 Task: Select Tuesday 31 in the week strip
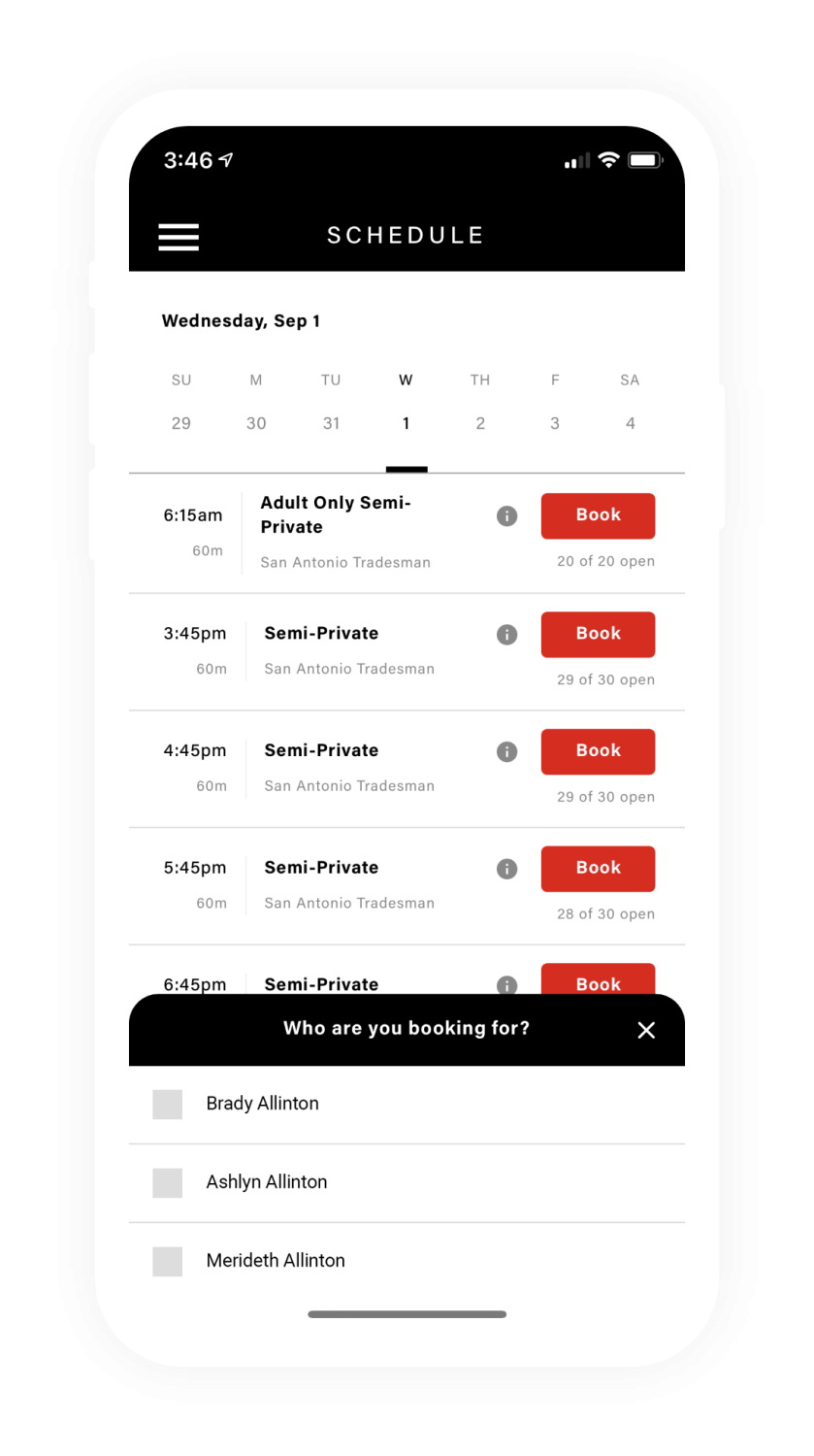(x=331, y=402)
